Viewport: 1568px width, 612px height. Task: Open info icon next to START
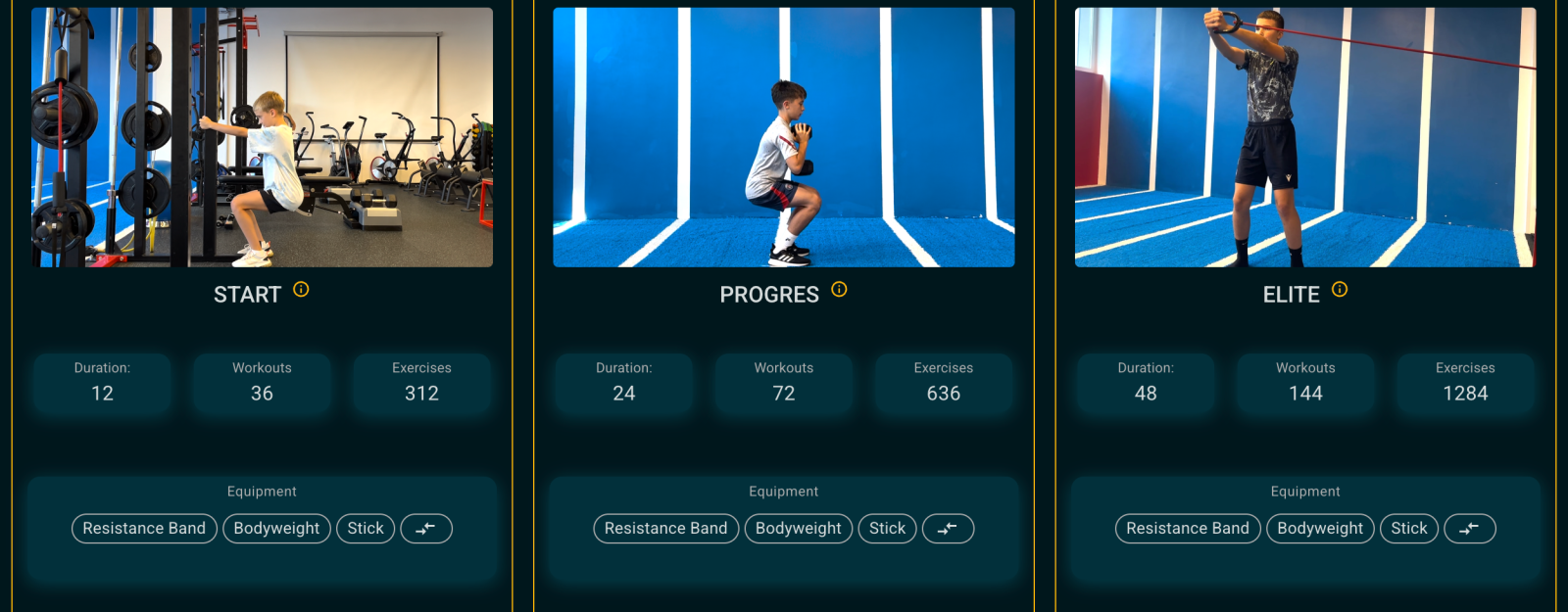301,290
